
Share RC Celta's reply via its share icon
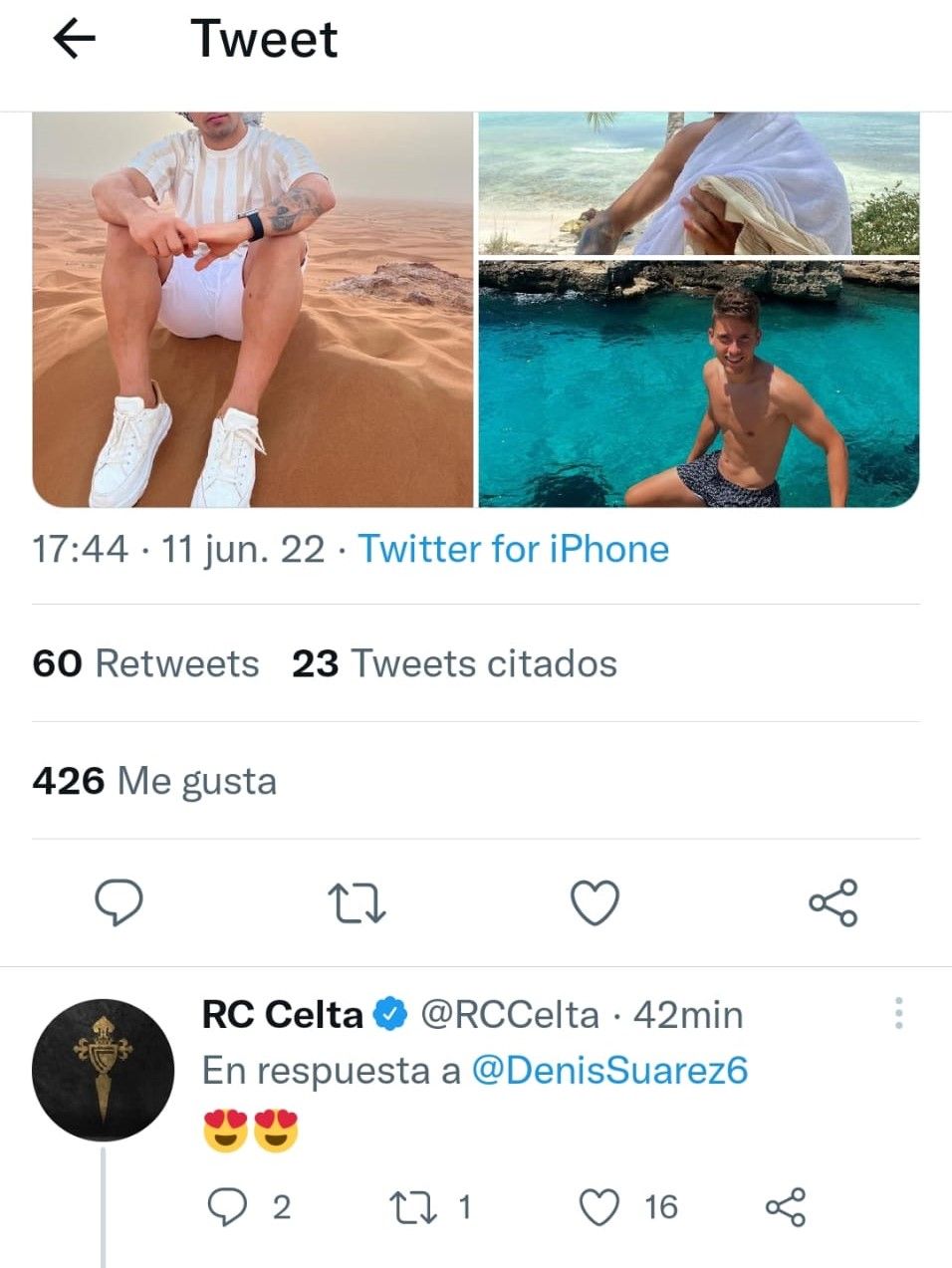786,1208
